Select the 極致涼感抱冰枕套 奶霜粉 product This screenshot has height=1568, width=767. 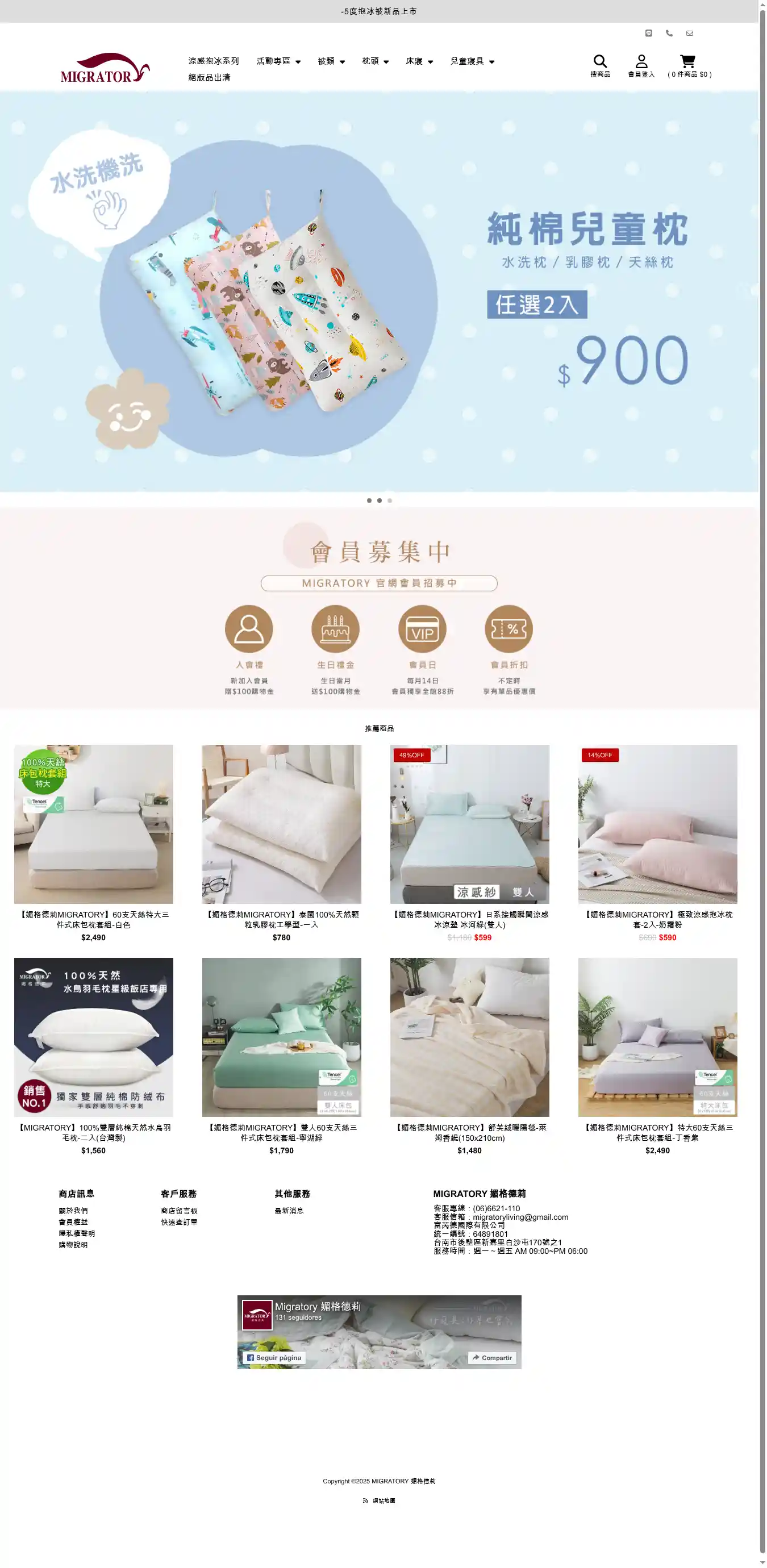point(657,824)
